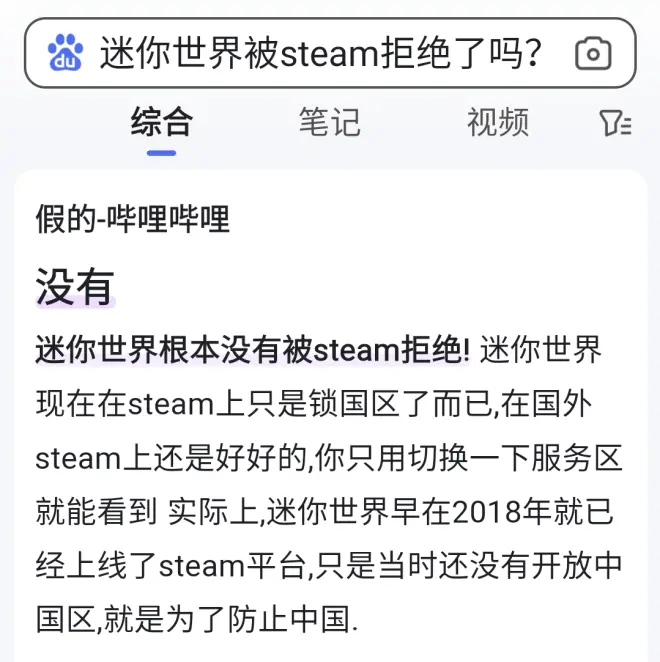
Task: Open the search filter options
Action: point(614,123)
